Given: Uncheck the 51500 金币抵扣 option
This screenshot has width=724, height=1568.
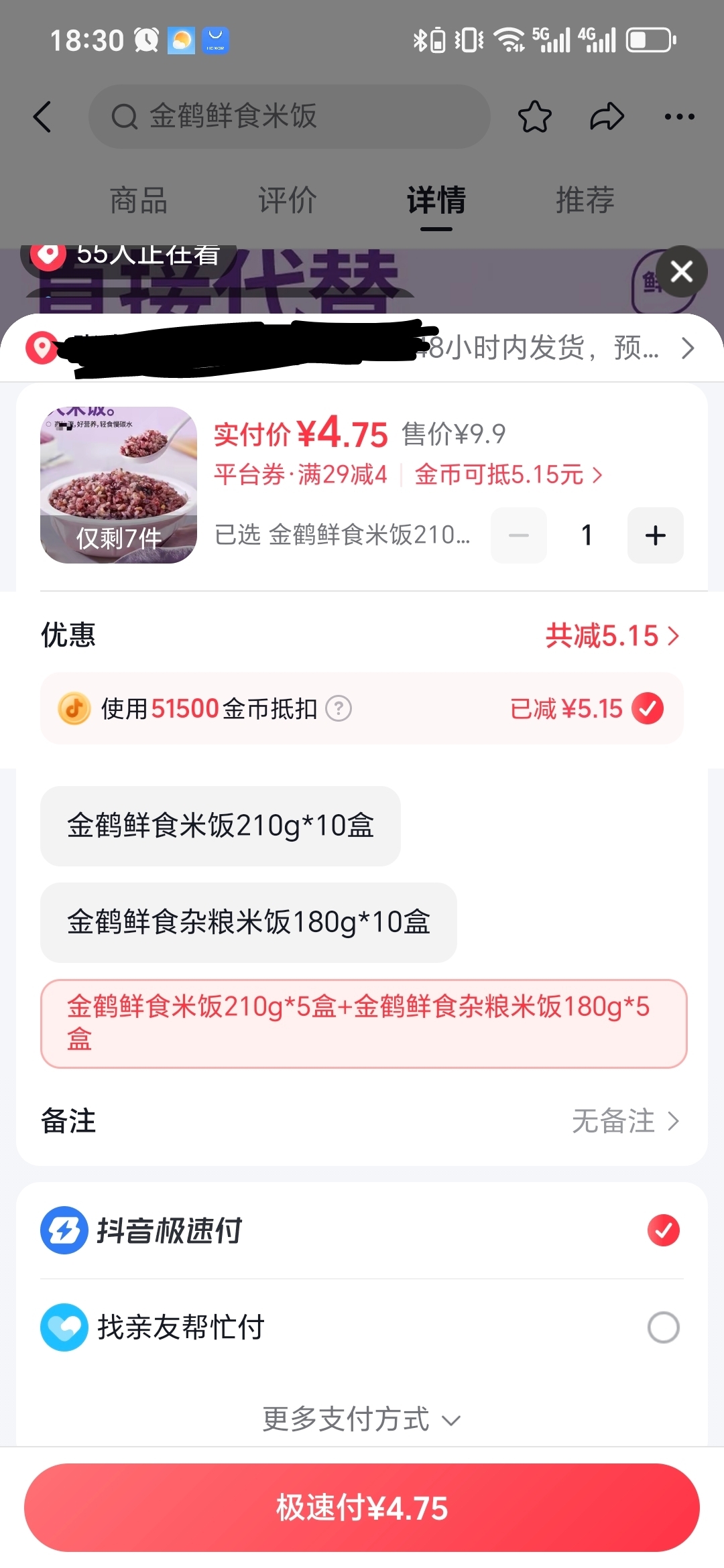Looking at the screenshot, I should [x=648, y=708].
